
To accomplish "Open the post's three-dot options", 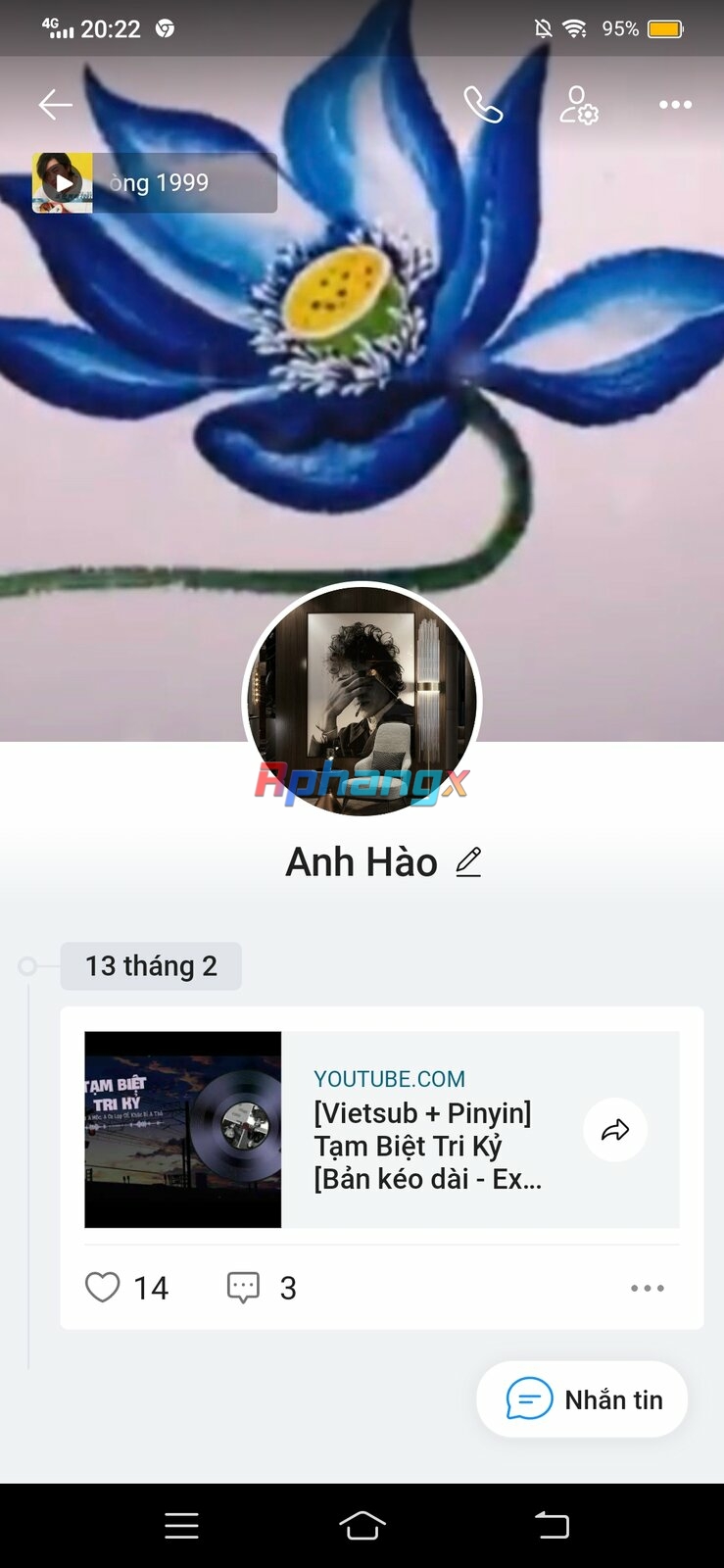I will tap(648, 1288).
